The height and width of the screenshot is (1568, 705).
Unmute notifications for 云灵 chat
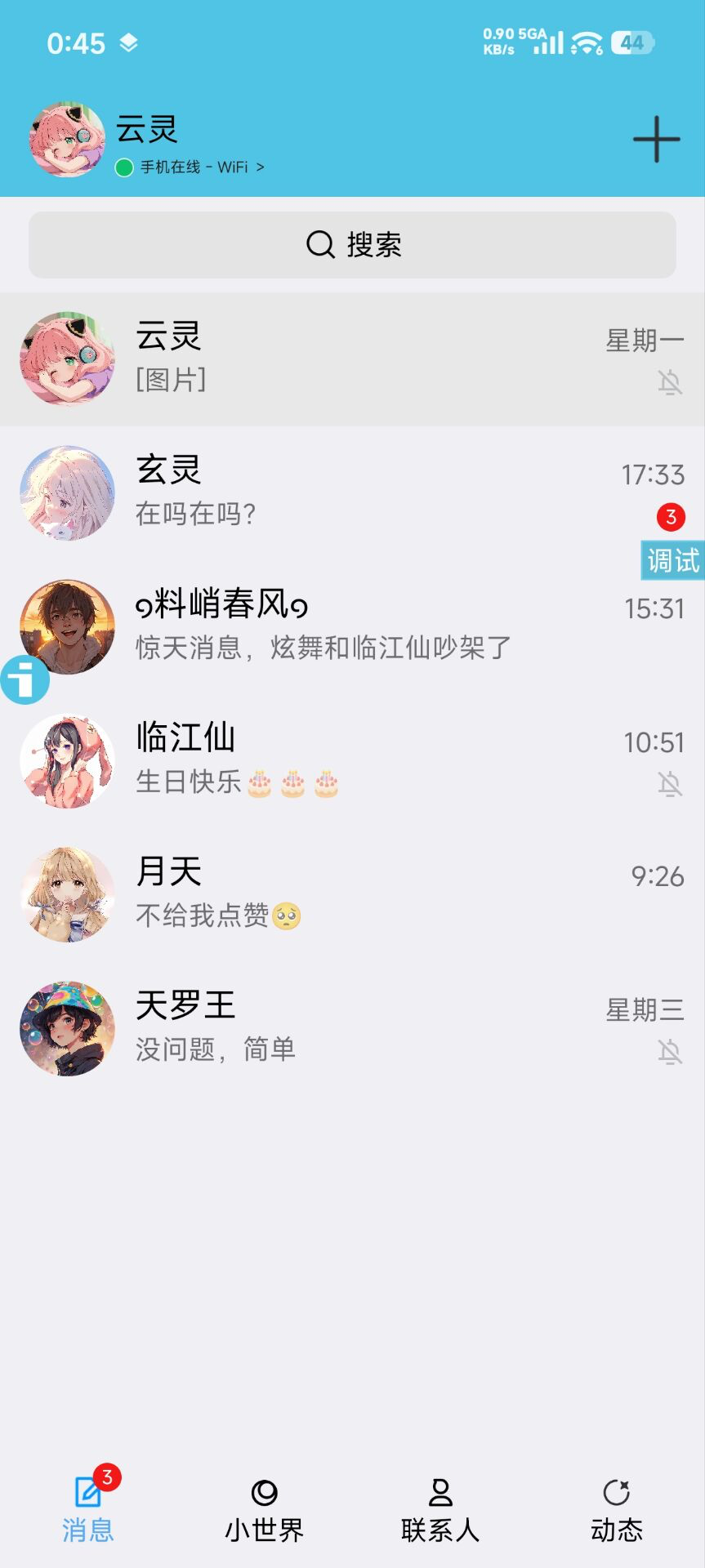click(670, 381)
